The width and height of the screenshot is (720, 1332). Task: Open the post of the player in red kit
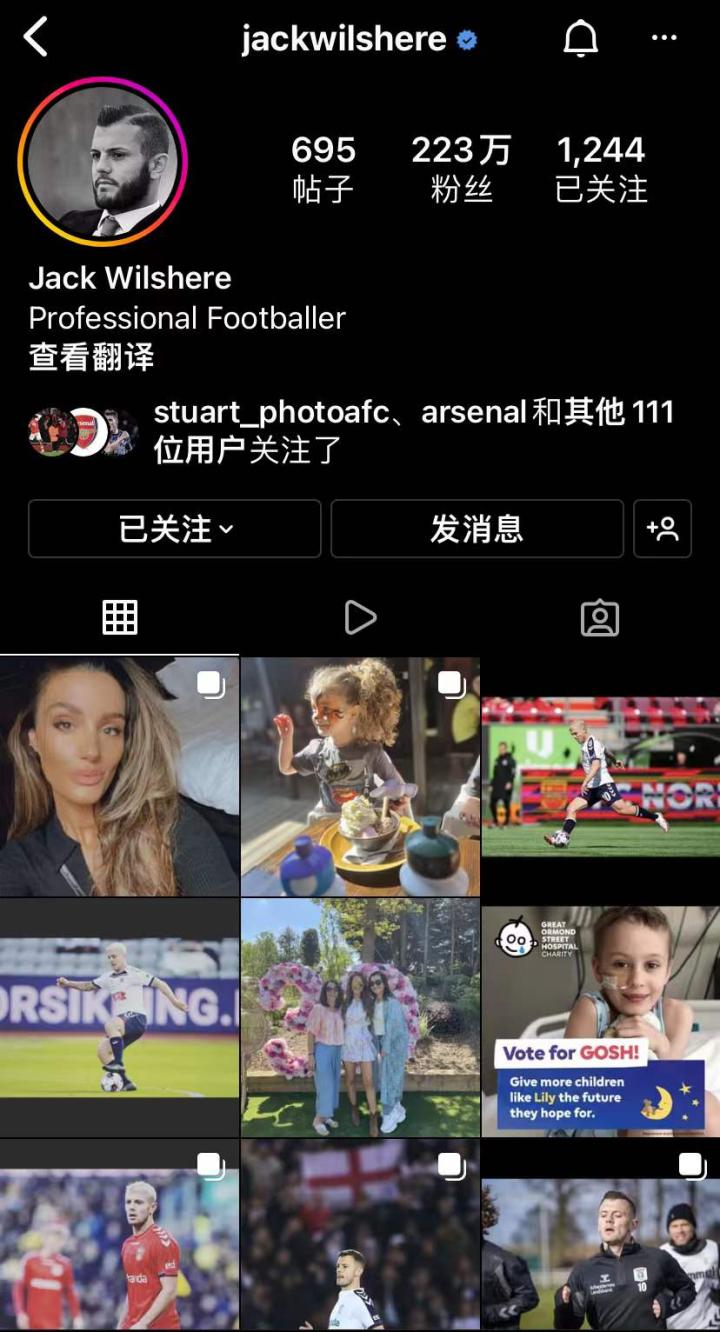click(x=119, y=1236)
